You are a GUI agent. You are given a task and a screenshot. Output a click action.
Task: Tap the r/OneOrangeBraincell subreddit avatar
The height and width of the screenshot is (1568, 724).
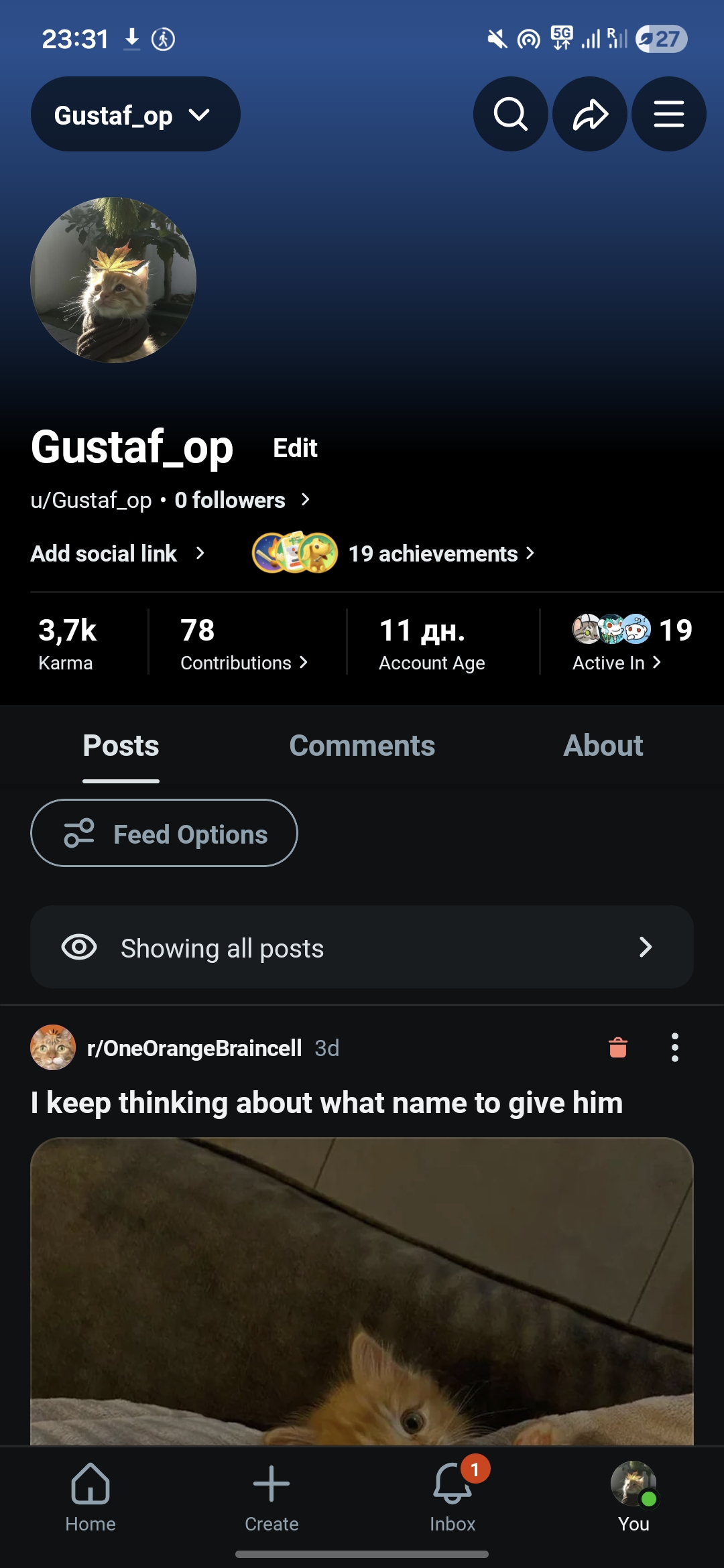point(52,1047)
